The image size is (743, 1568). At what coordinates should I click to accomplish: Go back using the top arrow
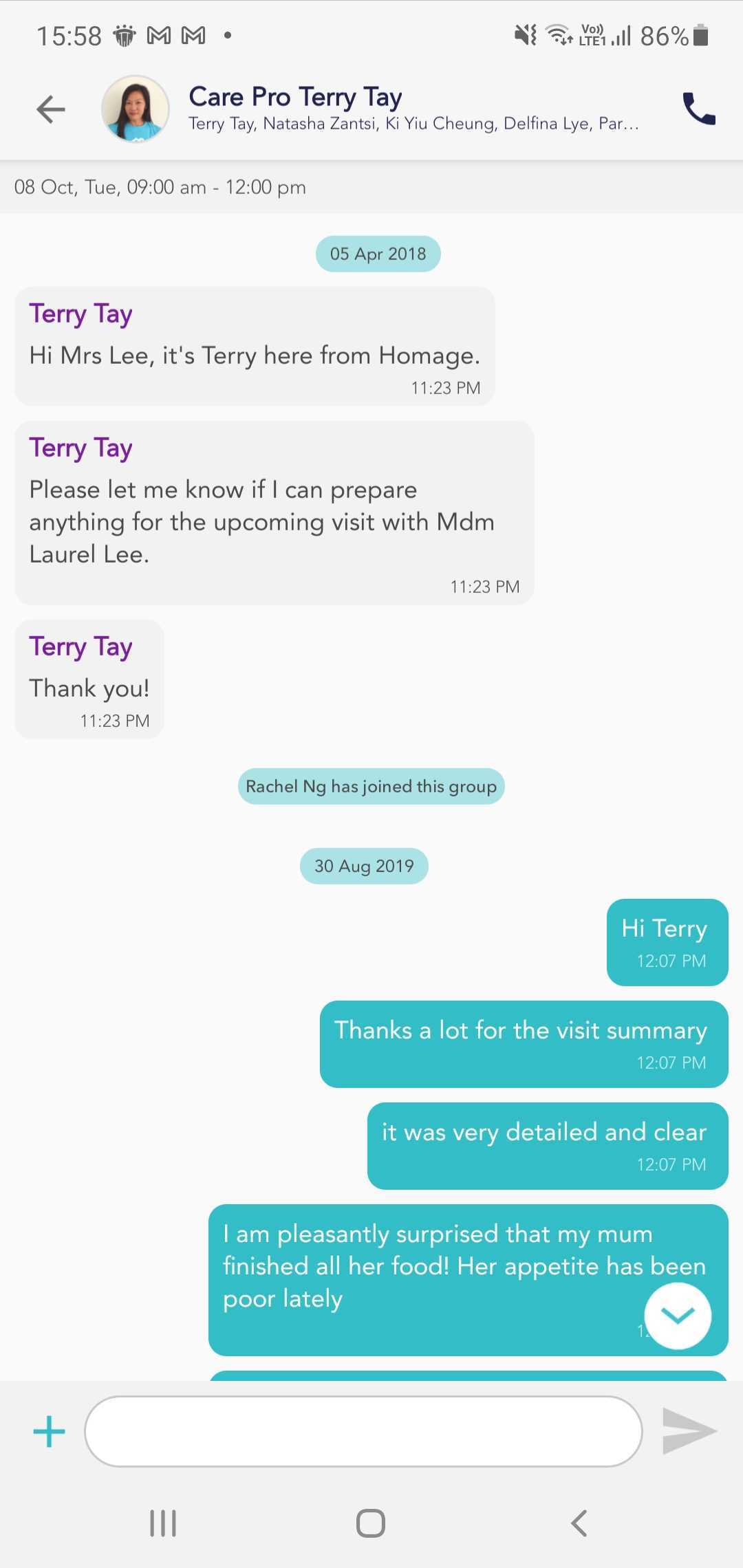50,109
